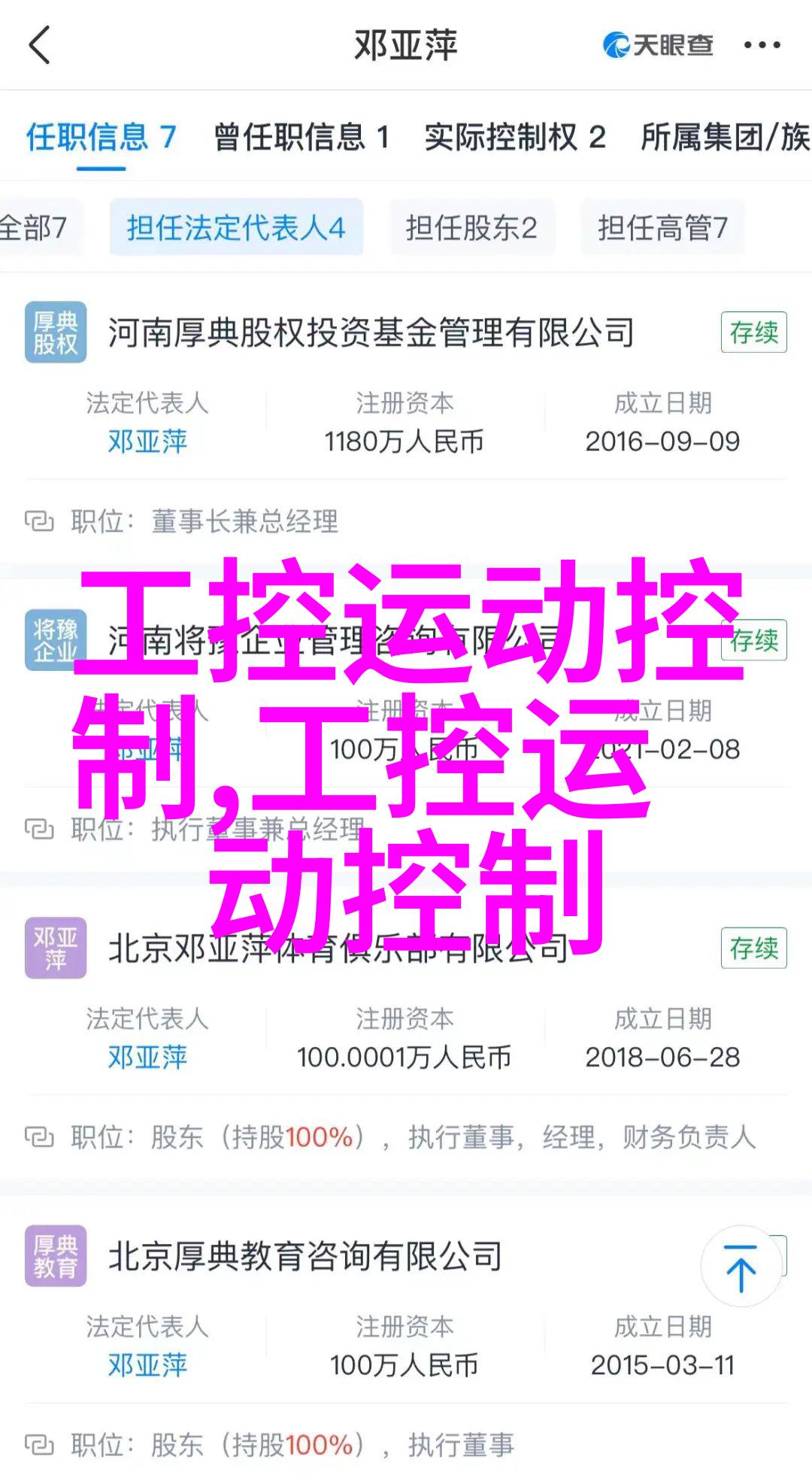This screenshot has width=812, height=1481.
Task: Filter by 担任高管7
Action: point(662,228)
